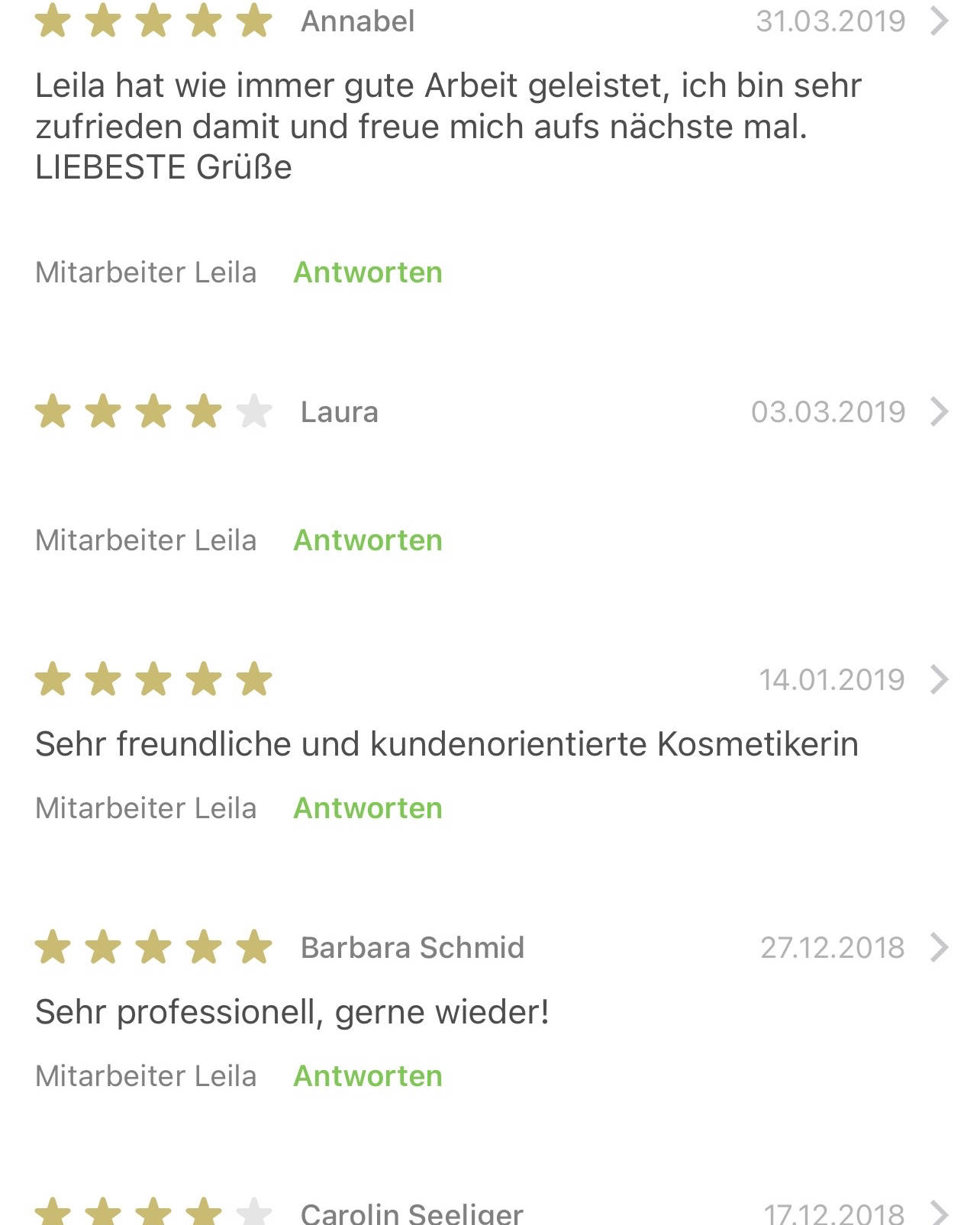Open Annabel's review from 31.03.2019

(939, 21)
